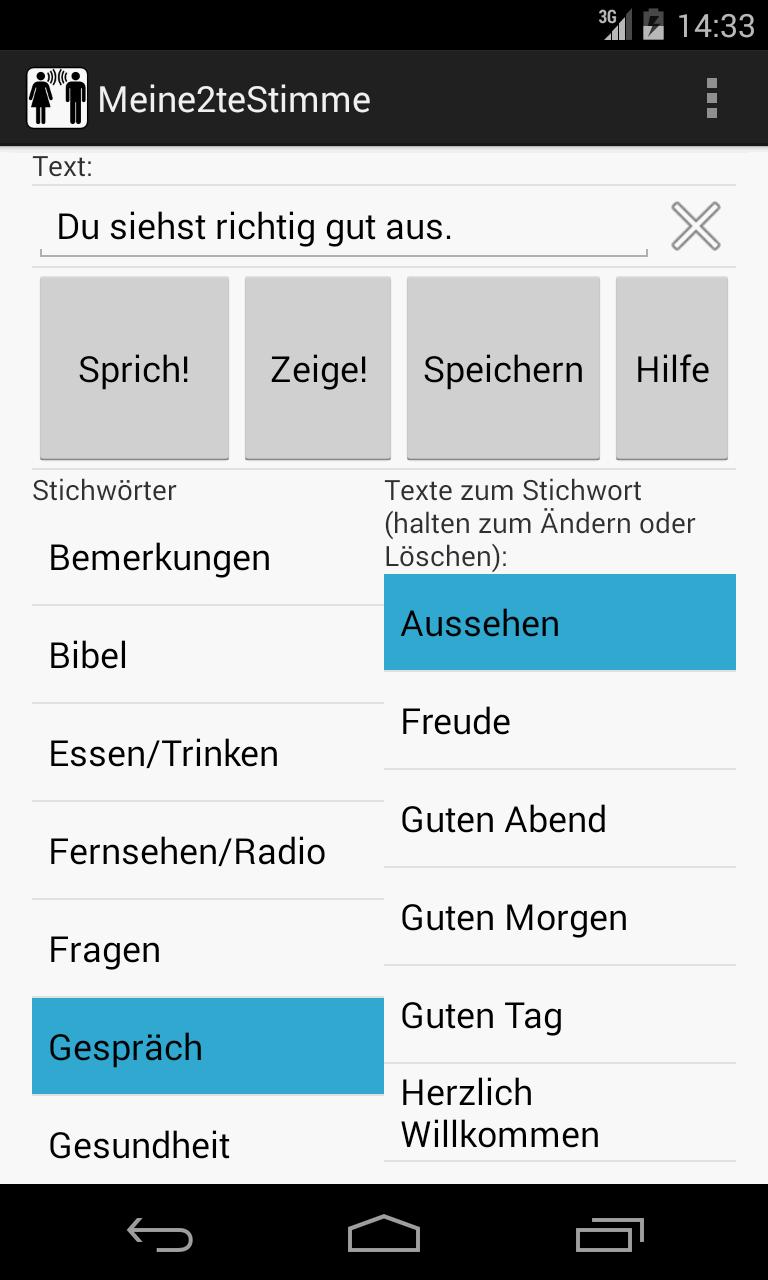Save the text with Speichern
Image resolution: width=768 pixels, height=1280 pixels.
pyautogui.click(x=503, y=369)
